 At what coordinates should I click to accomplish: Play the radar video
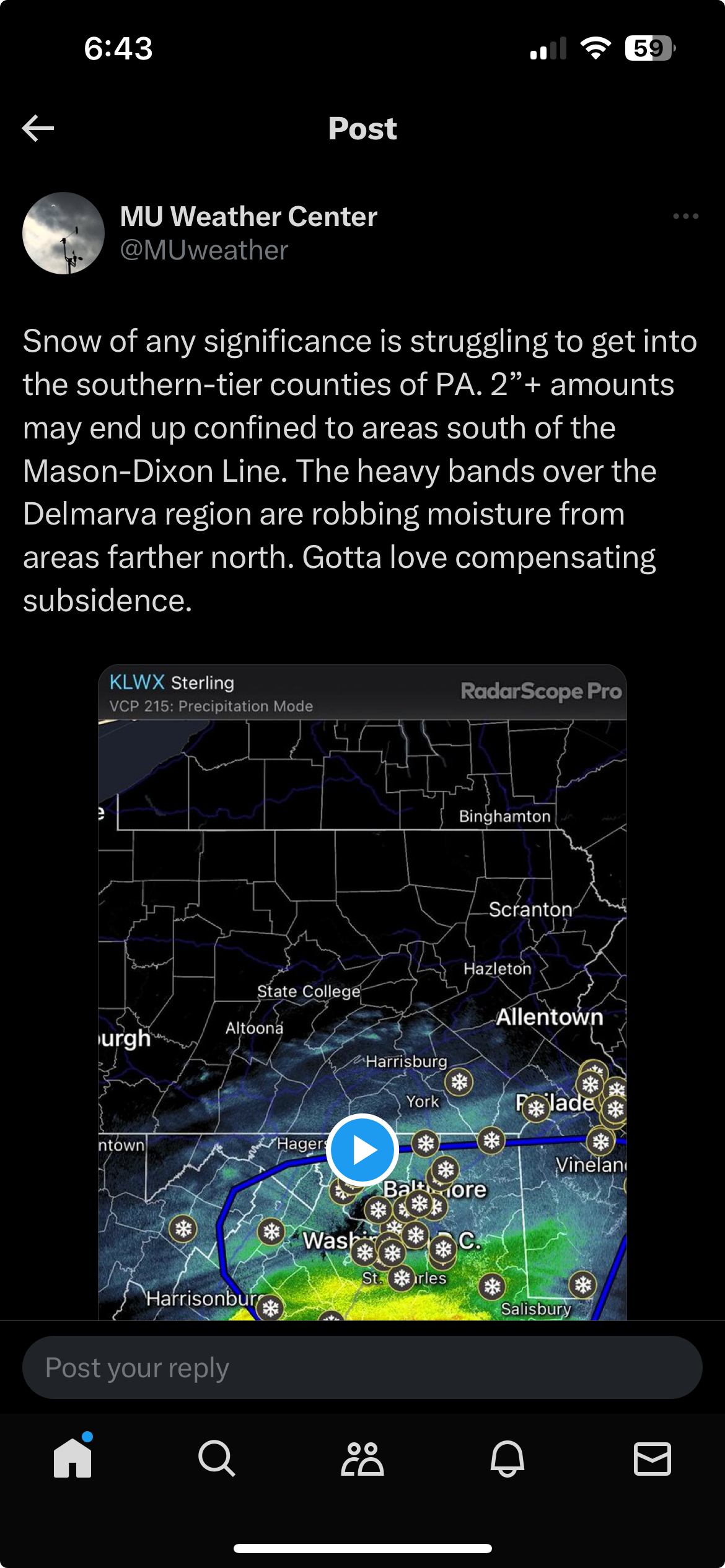pos(362,1149)
